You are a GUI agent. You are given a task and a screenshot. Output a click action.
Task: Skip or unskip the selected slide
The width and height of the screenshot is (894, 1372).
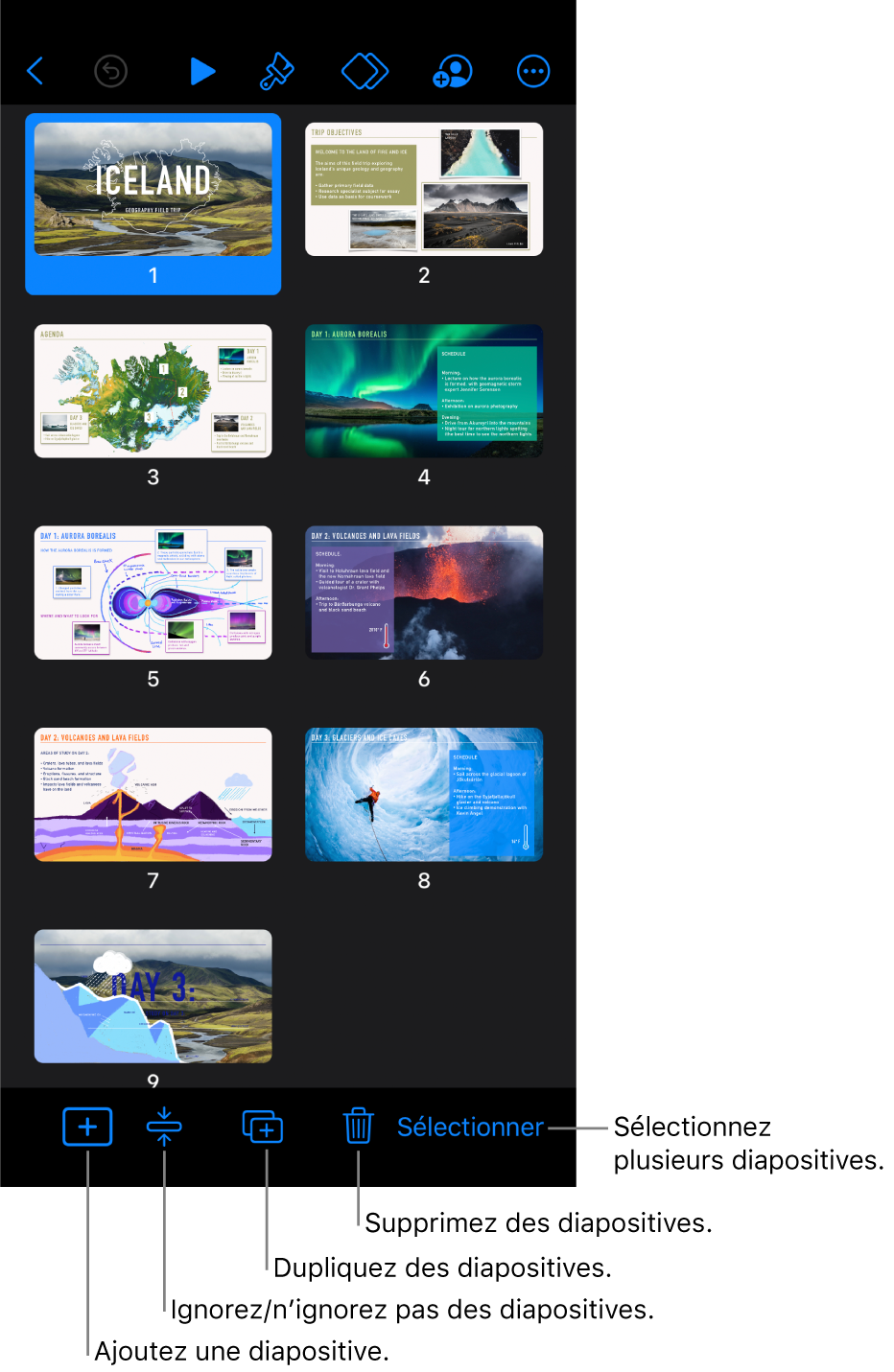[x=164, y=1127]
